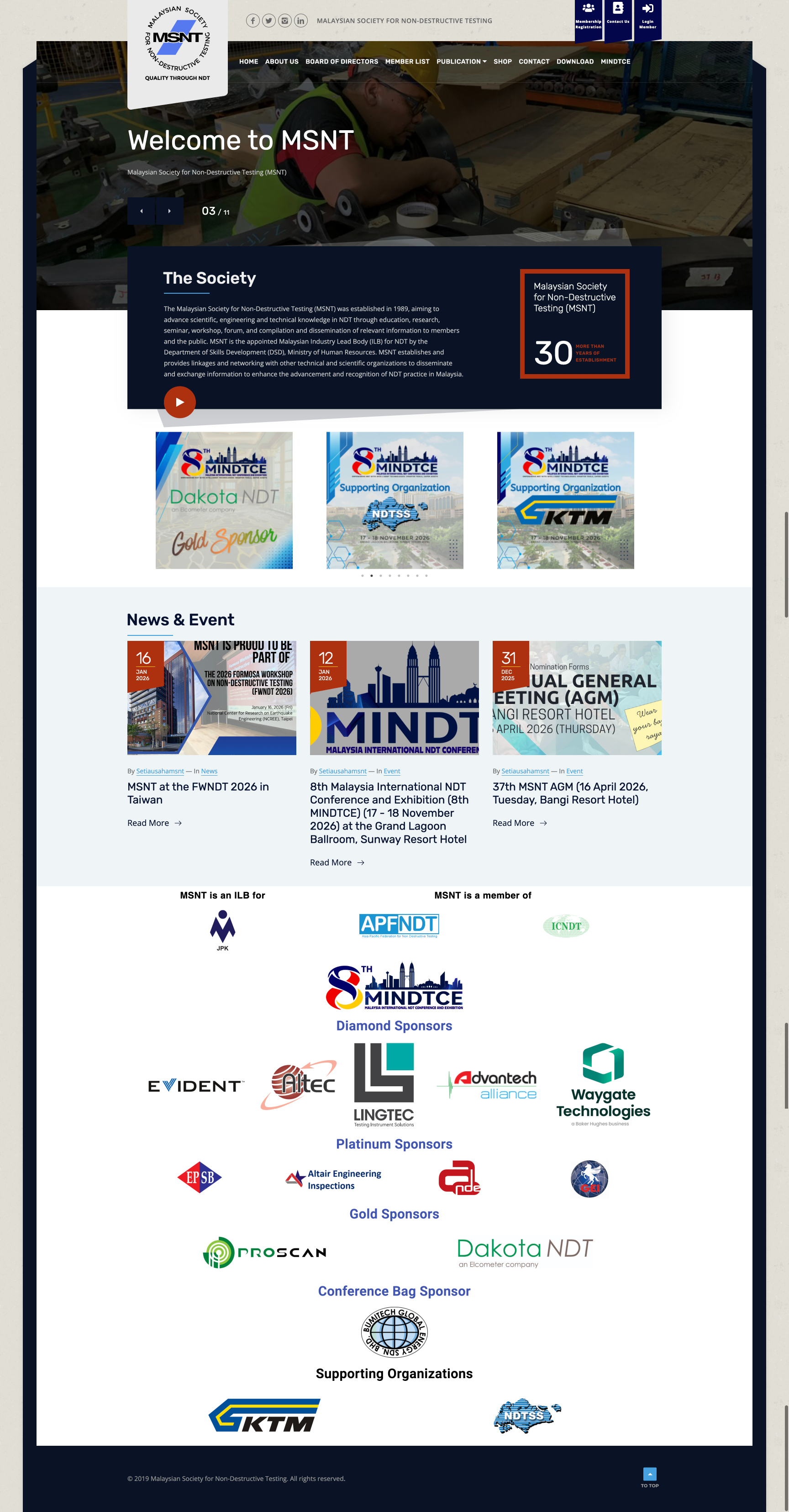Read more about 37th MSNT AGM
This screenshot has width=789, height=1512.
[519, 823]
